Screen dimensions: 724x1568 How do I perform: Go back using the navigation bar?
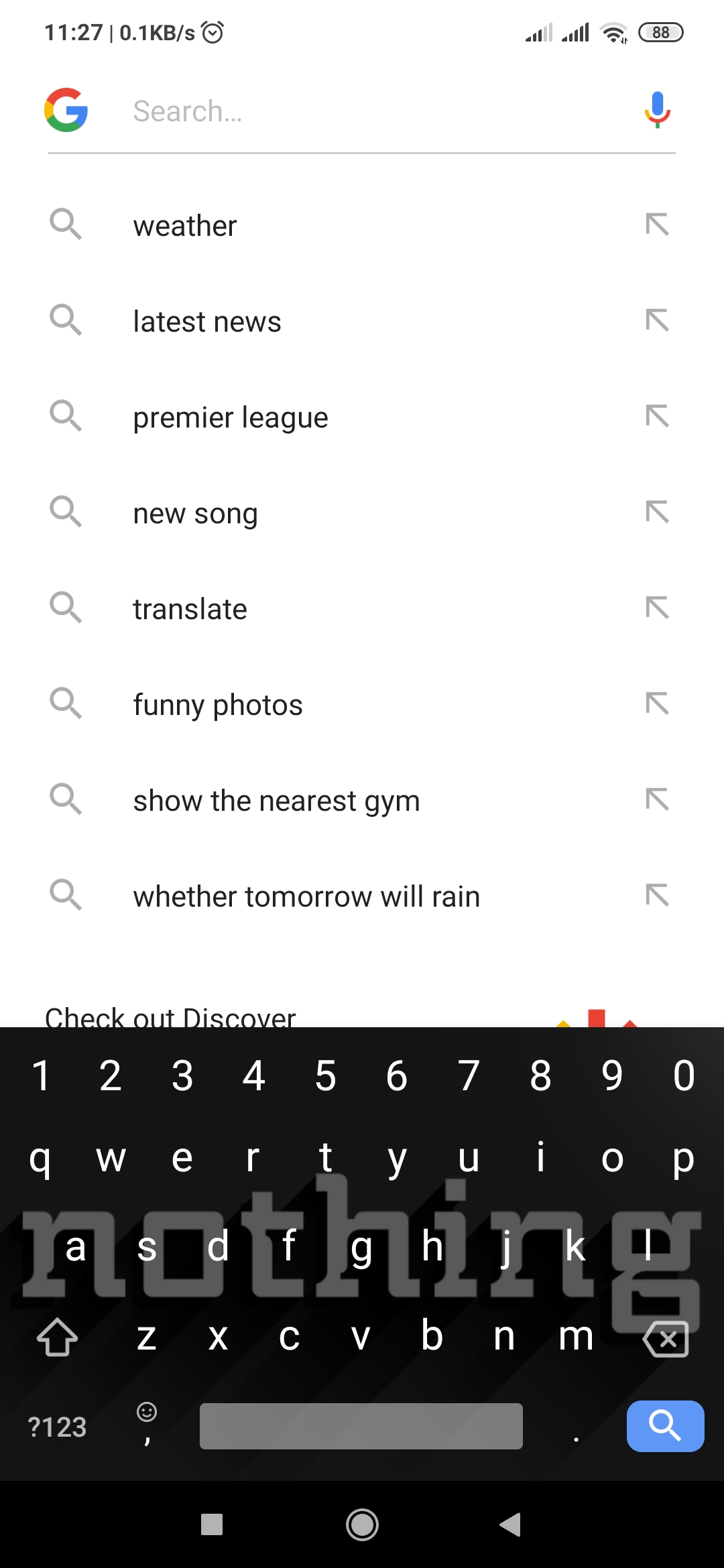pyautogui.click(x=511, y=1524)
